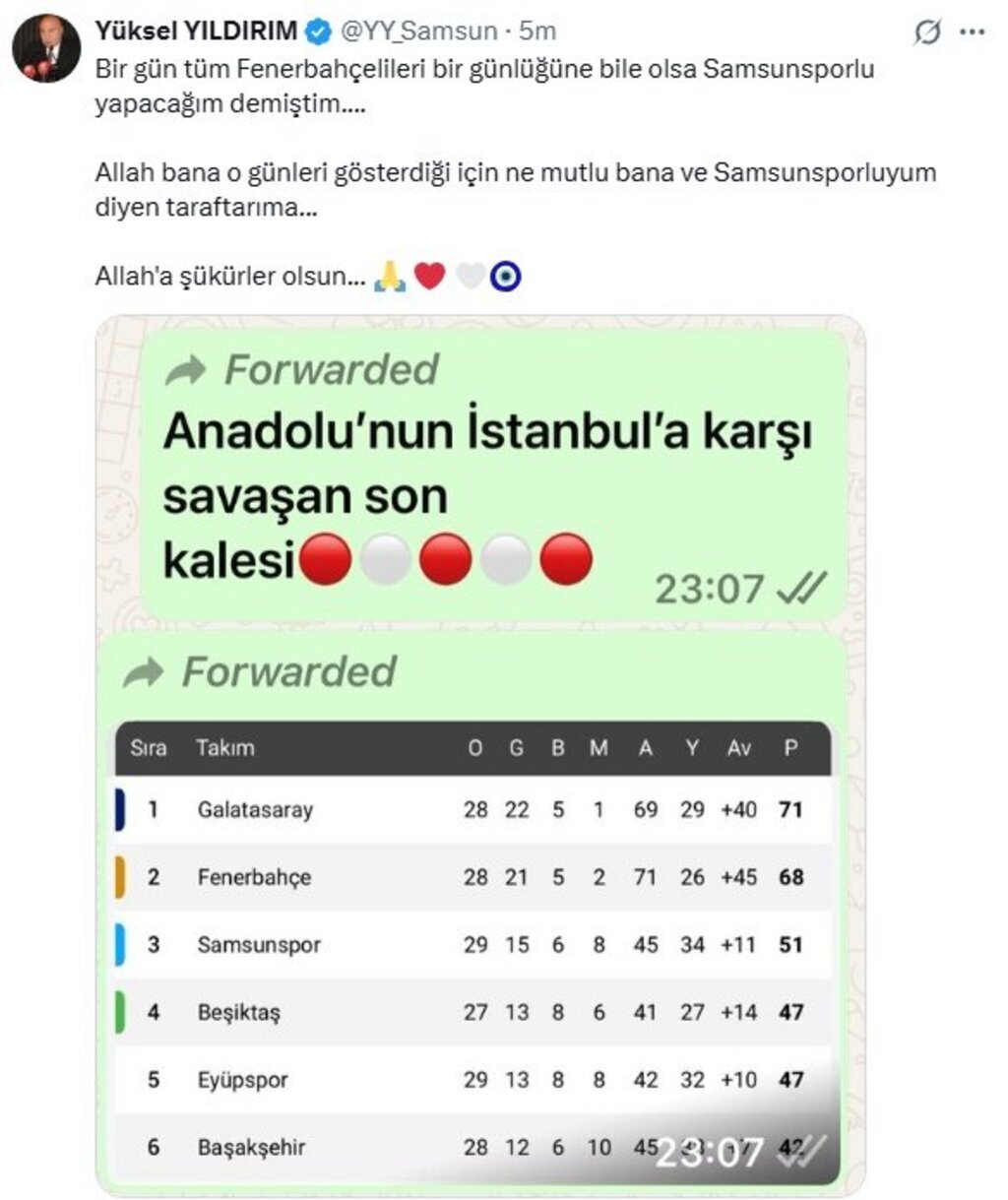Image resolution: width=1008 pixels, height=1200 pixels.
Task: Open the @YY_Samsun handle
Action: 418,32
